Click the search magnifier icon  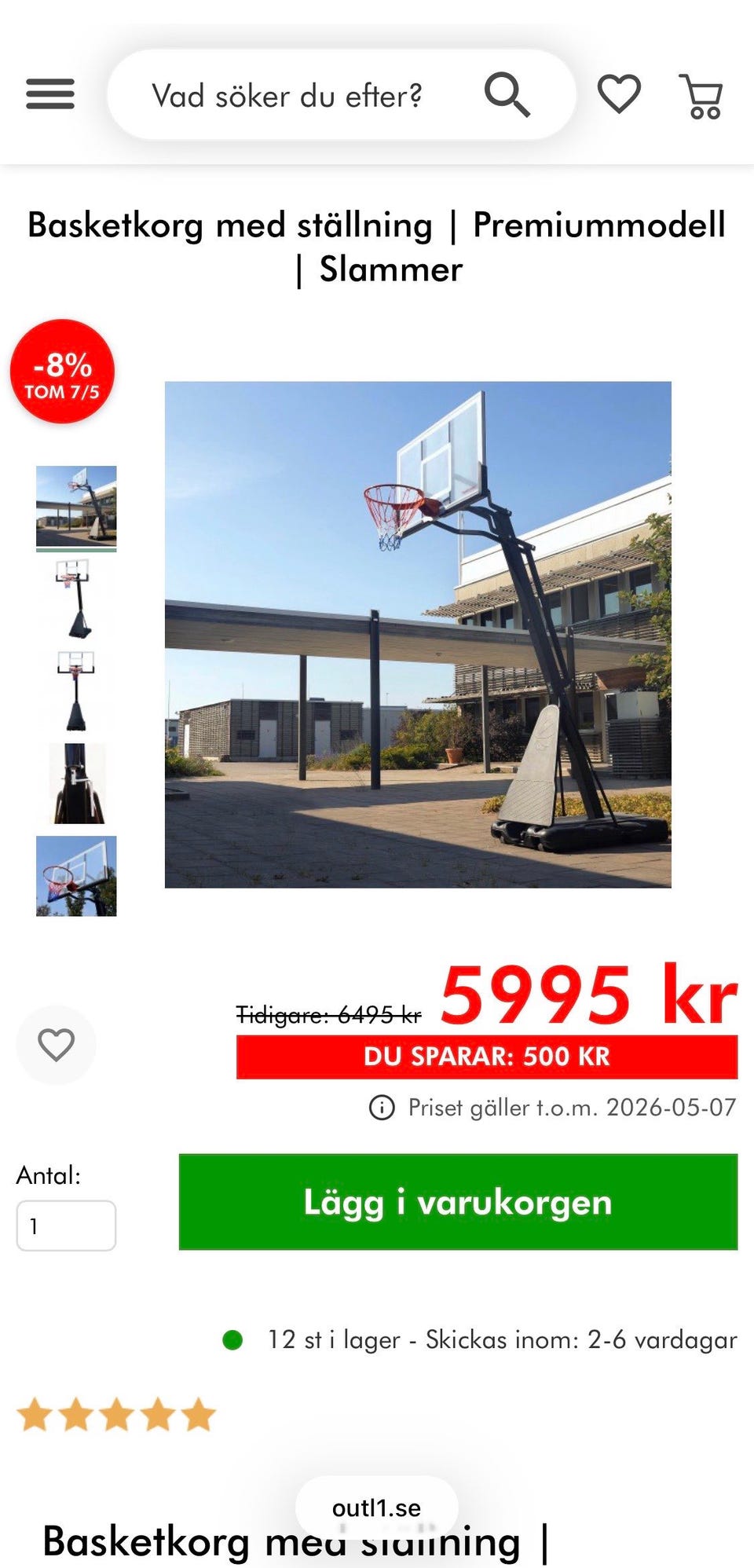507,94
